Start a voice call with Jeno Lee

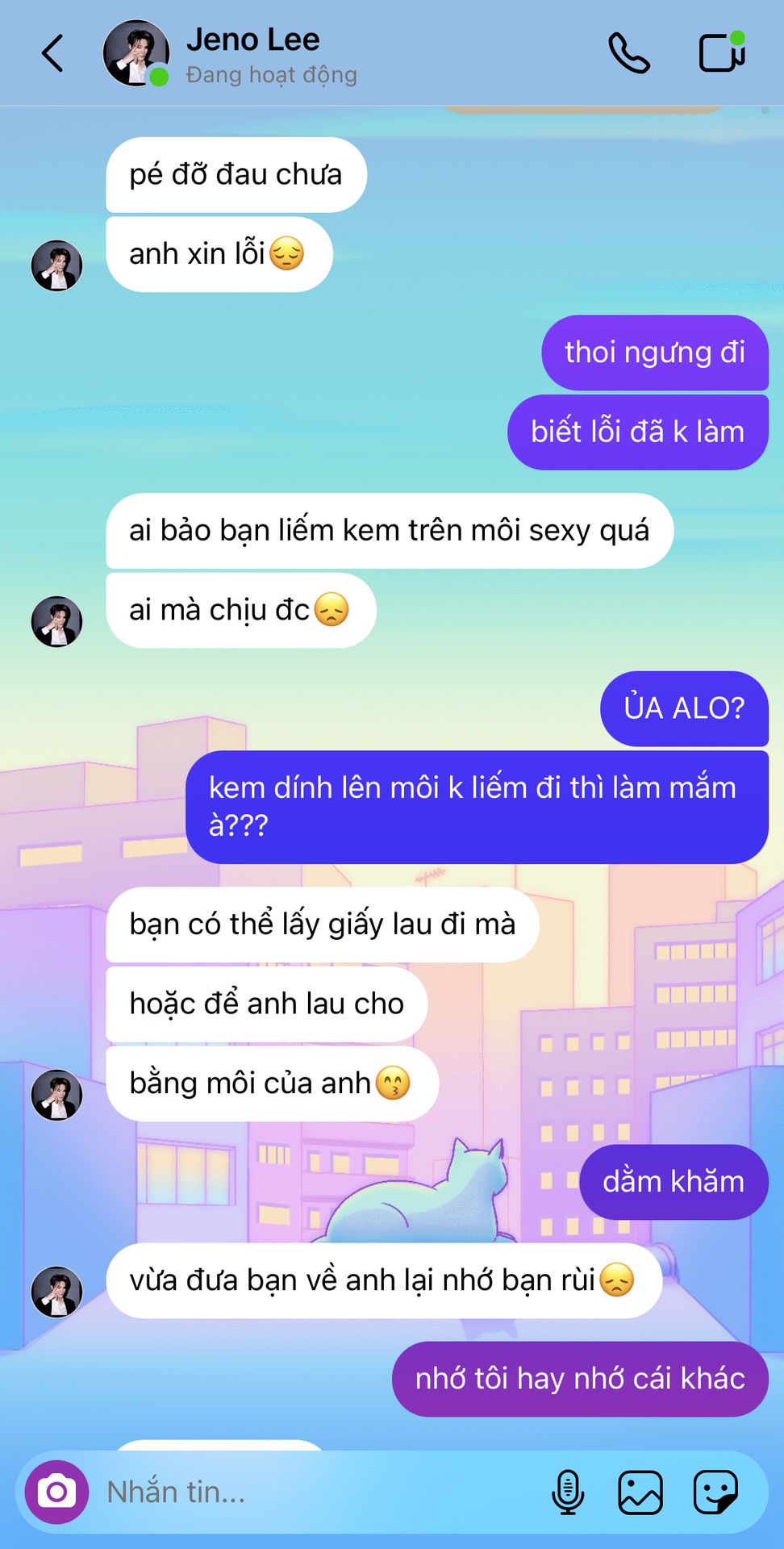coord(629,54)
